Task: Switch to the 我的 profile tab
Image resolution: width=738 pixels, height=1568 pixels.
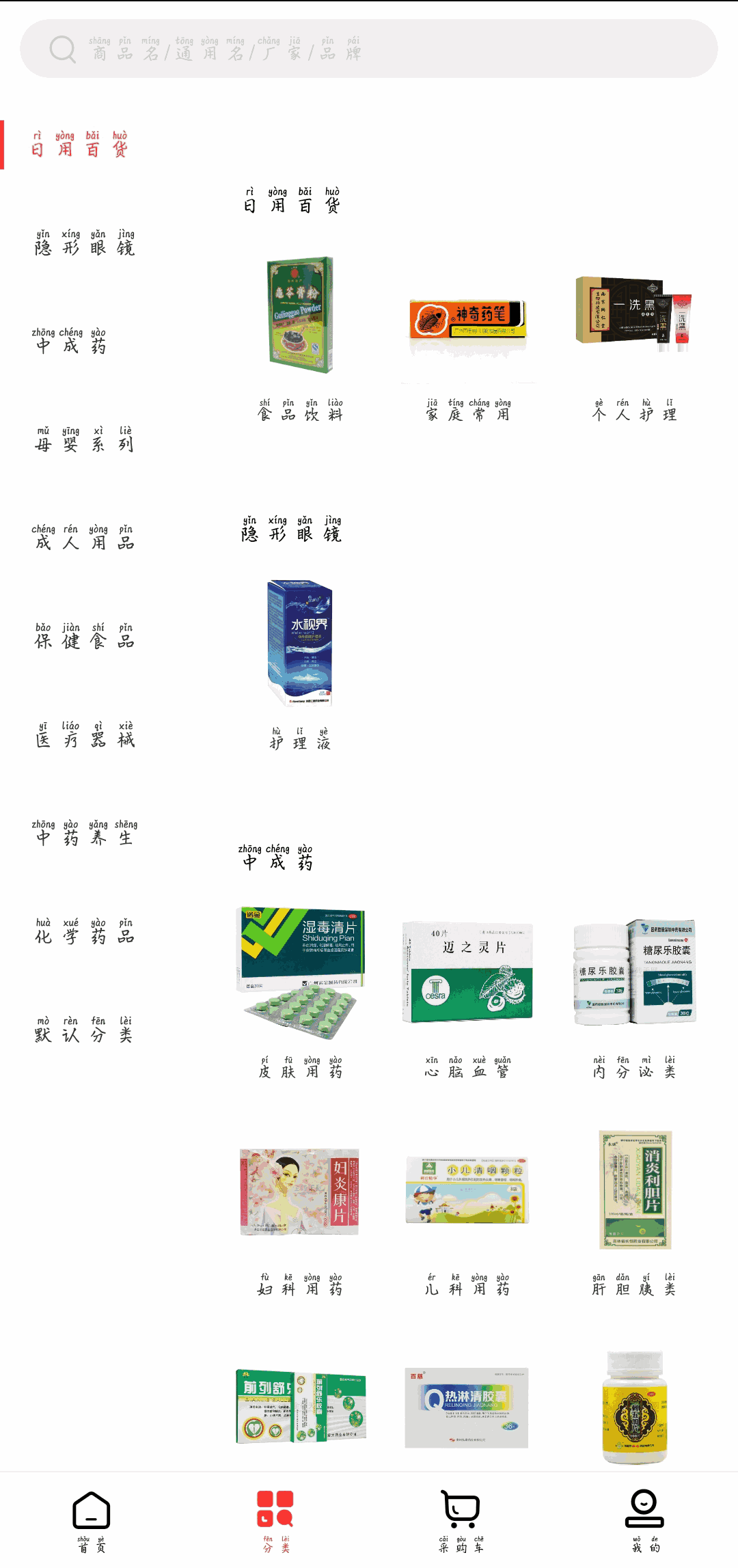Action: [x=644, y=1519]
